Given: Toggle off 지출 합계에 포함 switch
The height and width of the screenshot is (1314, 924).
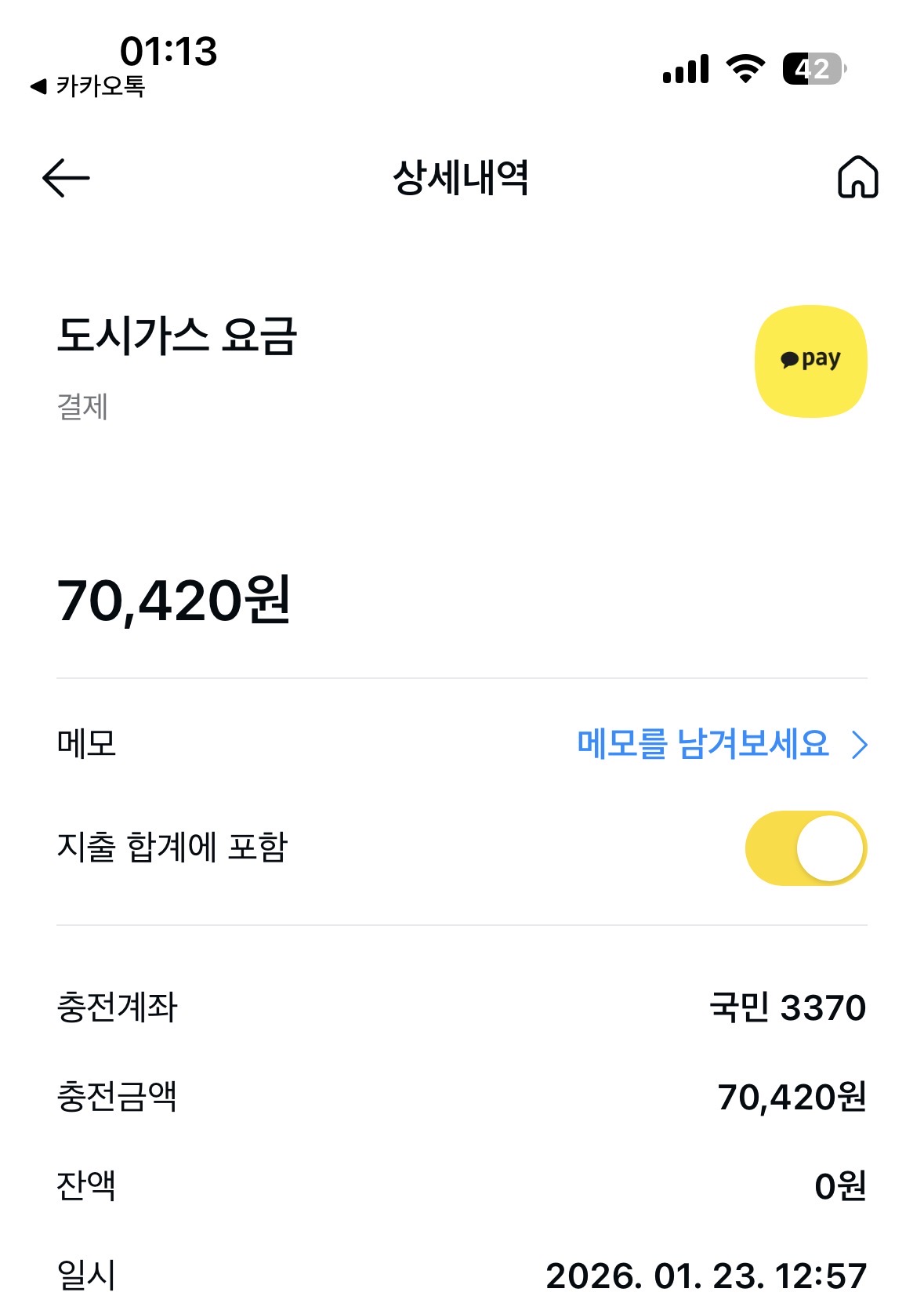Looking at the screenshot, I should [x=806, y=848].
